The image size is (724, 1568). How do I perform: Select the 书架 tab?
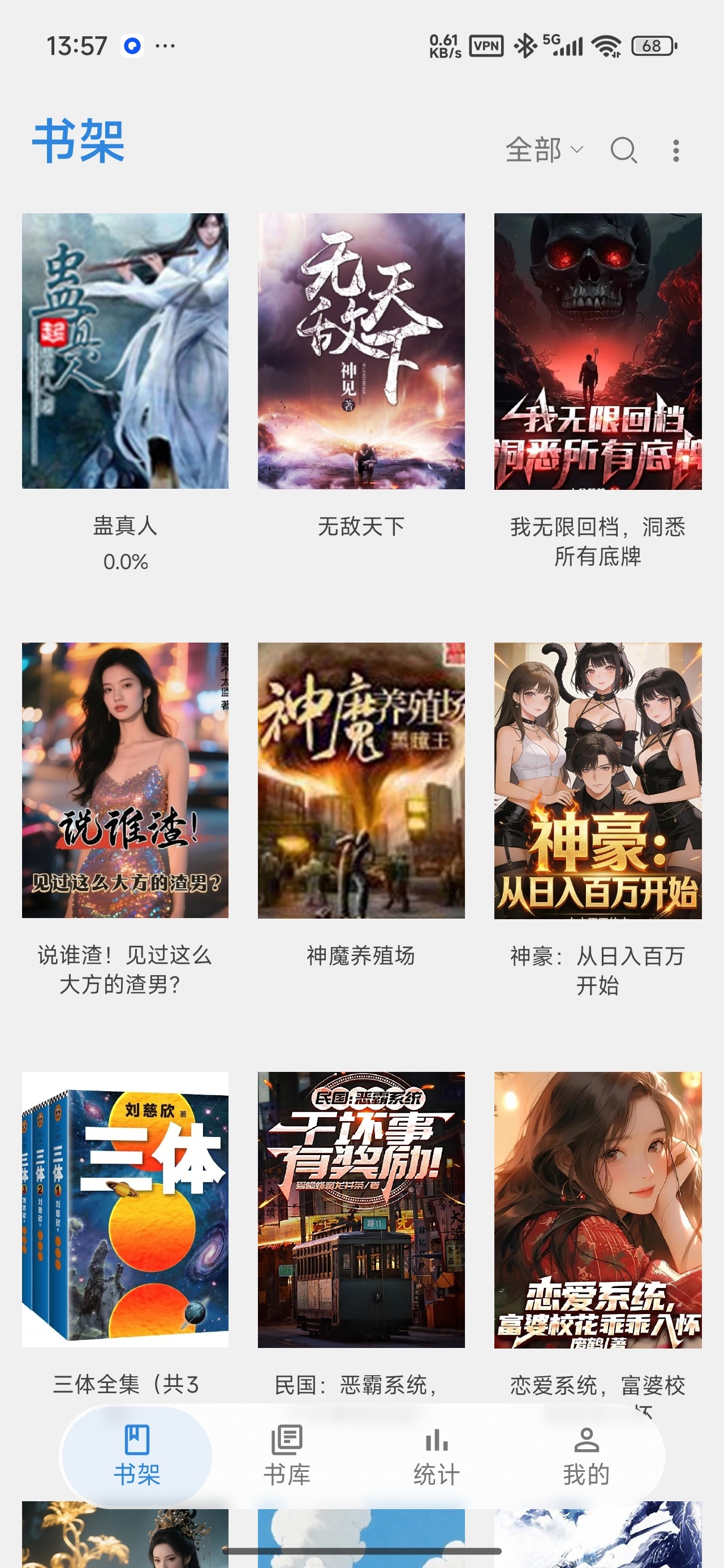[137, 1455]
